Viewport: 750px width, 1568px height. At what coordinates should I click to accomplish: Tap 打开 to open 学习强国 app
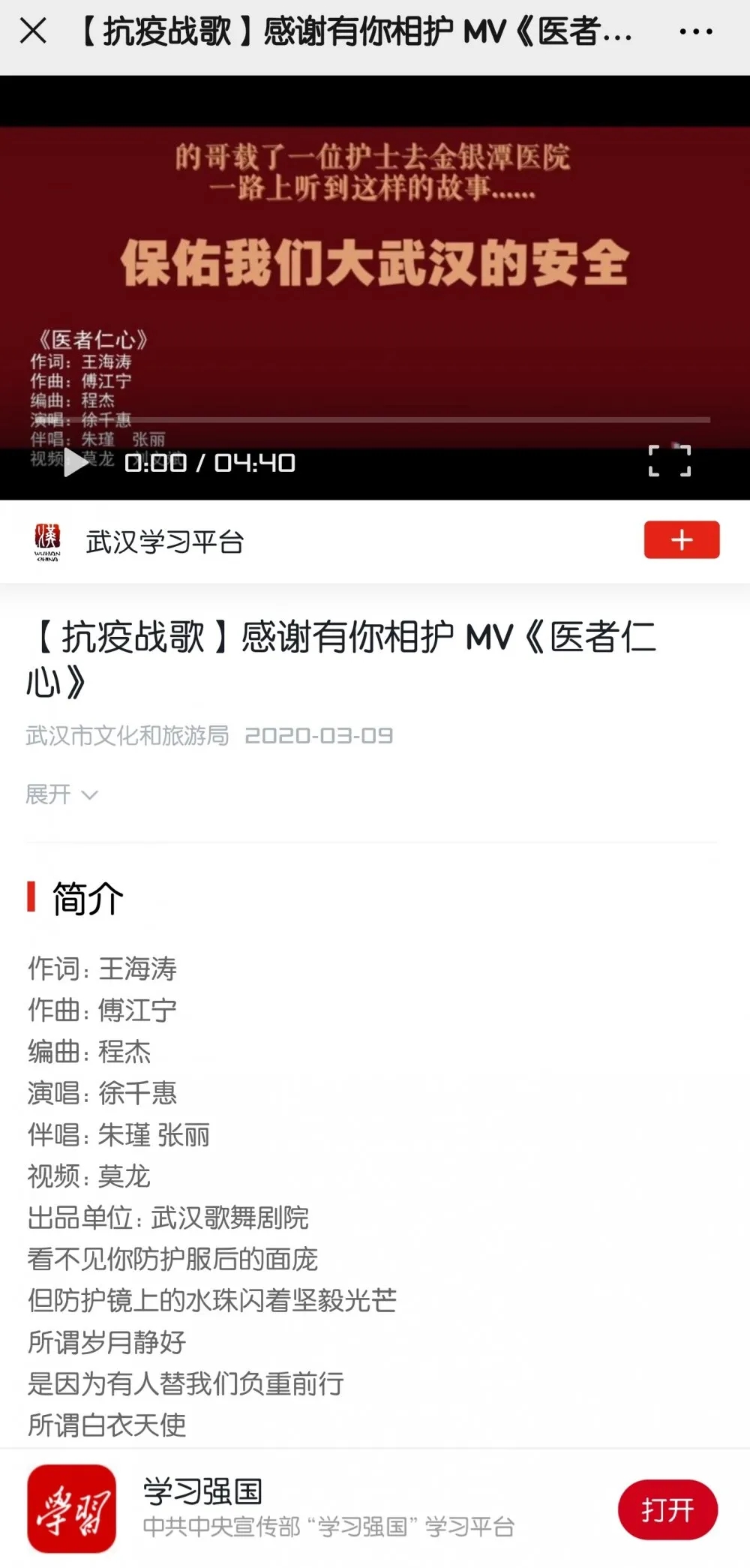(667, 1509)
